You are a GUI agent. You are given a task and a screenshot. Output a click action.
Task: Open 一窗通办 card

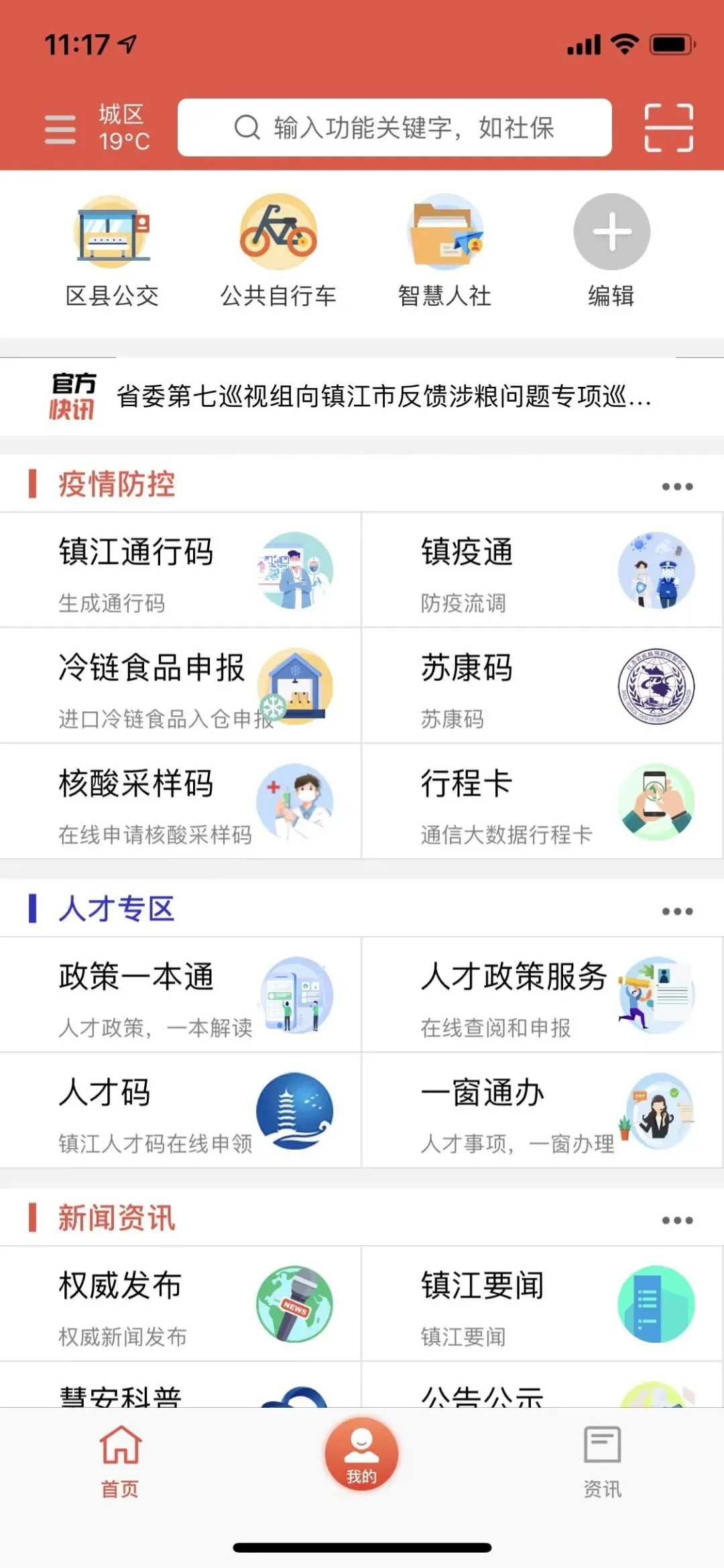point(542,1110)
